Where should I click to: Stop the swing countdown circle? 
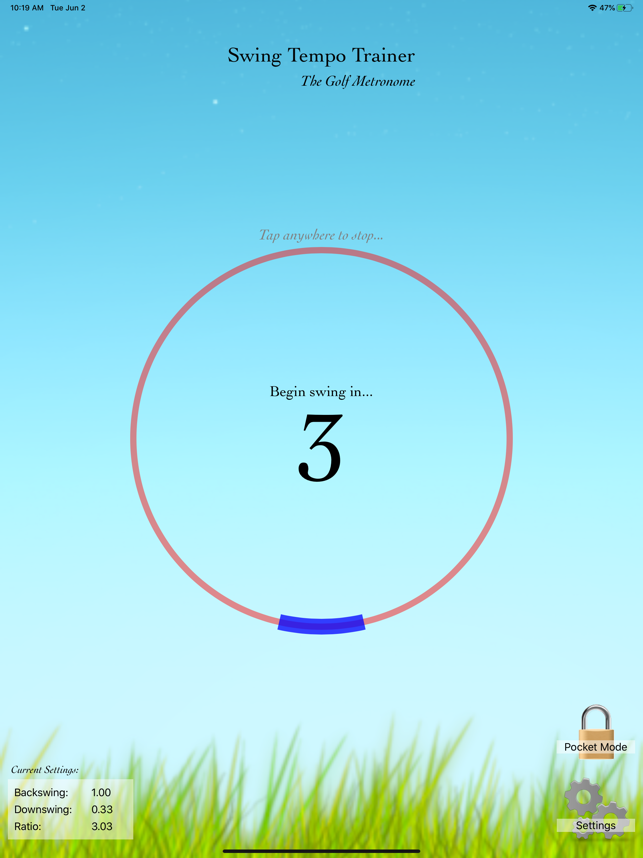point(321,438)
